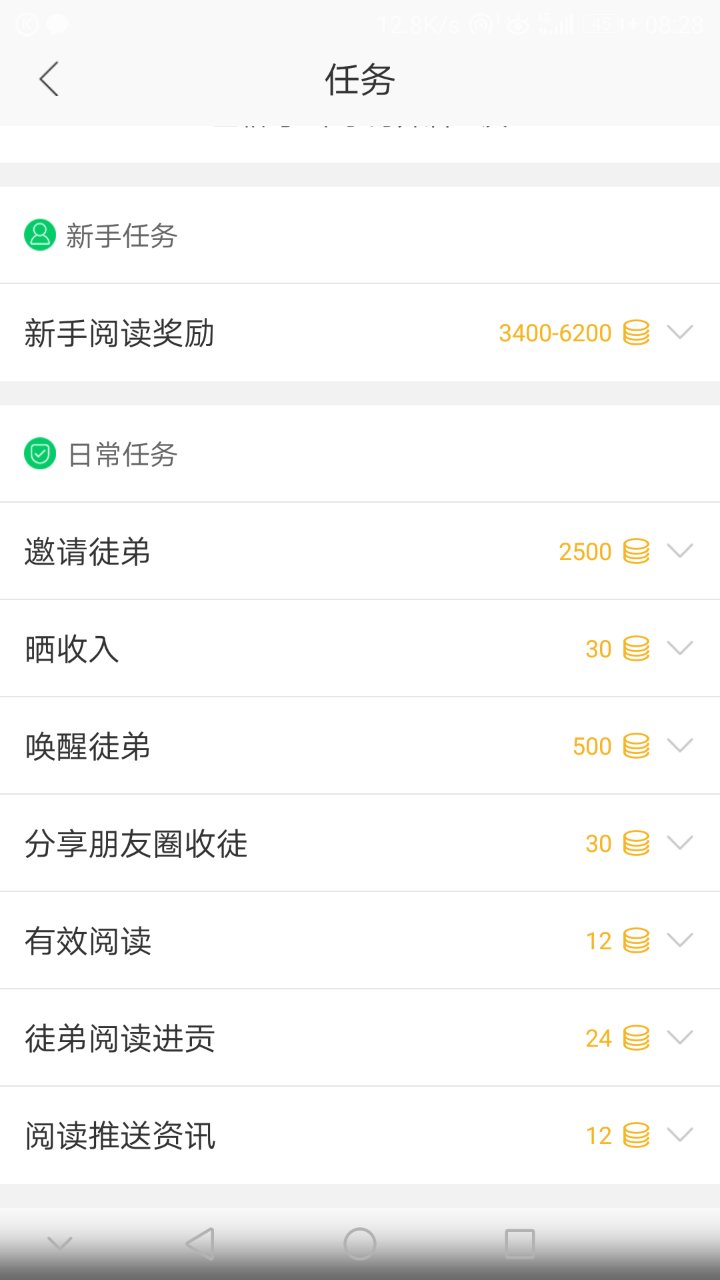Tap the home circle in the navigation bar
The width and height of the screenshot is (720, 1280).
[x=360, y=1242]
